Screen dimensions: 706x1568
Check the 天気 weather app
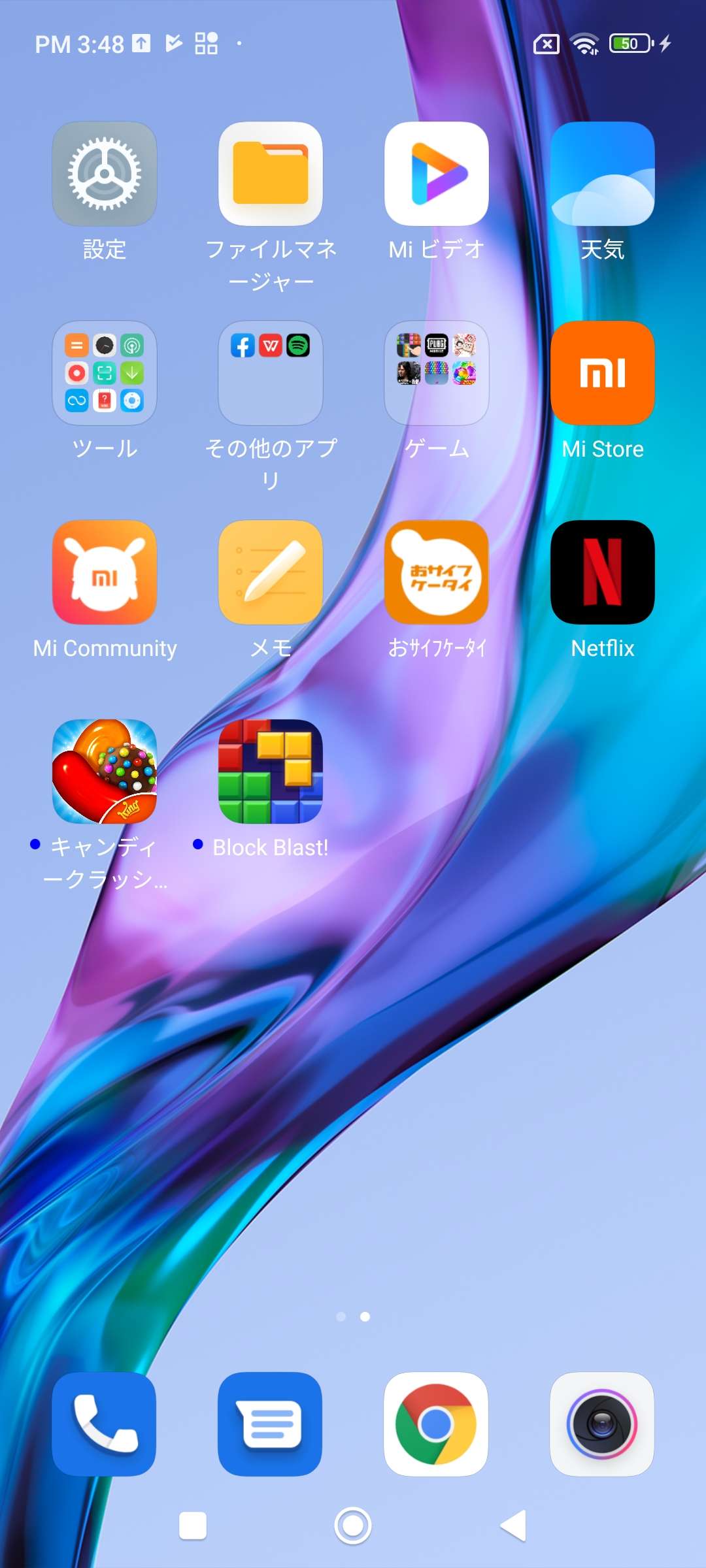point(603,174)
